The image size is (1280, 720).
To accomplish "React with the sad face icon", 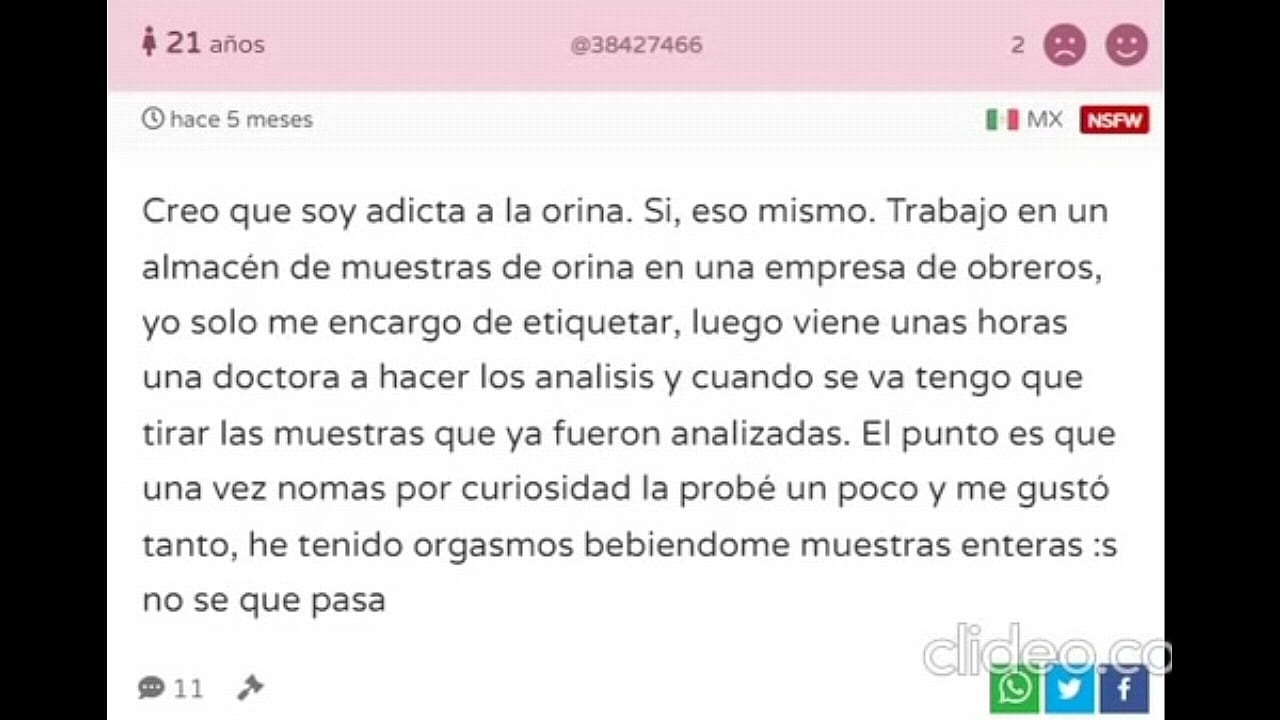I will 1064,45.
